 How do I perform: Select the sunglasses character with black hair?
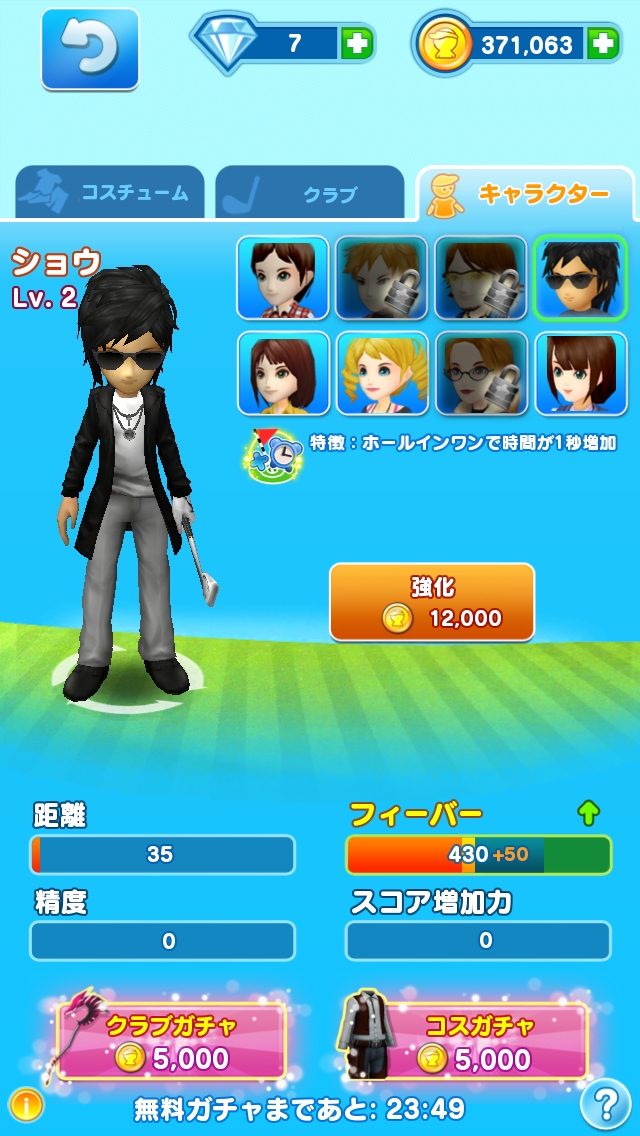tap(581, 278)
